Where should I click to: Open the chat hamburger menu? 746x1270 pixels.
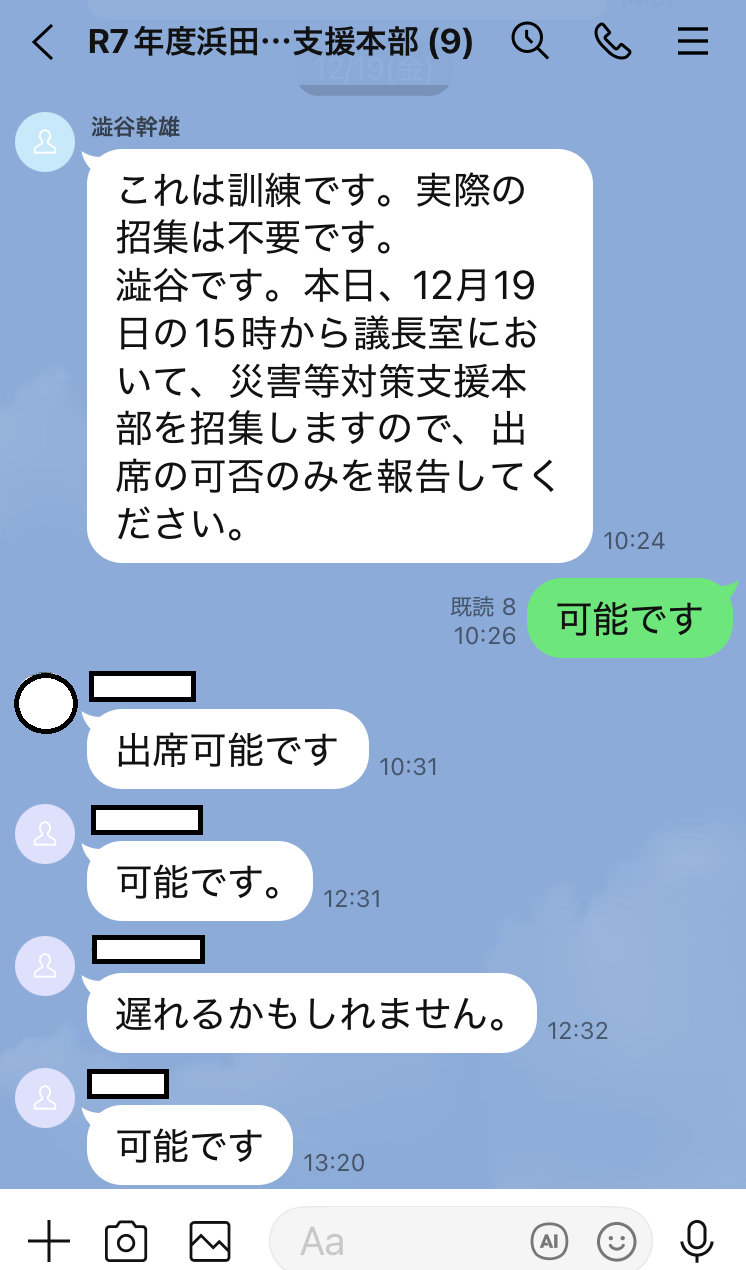[x=692, y=41]
